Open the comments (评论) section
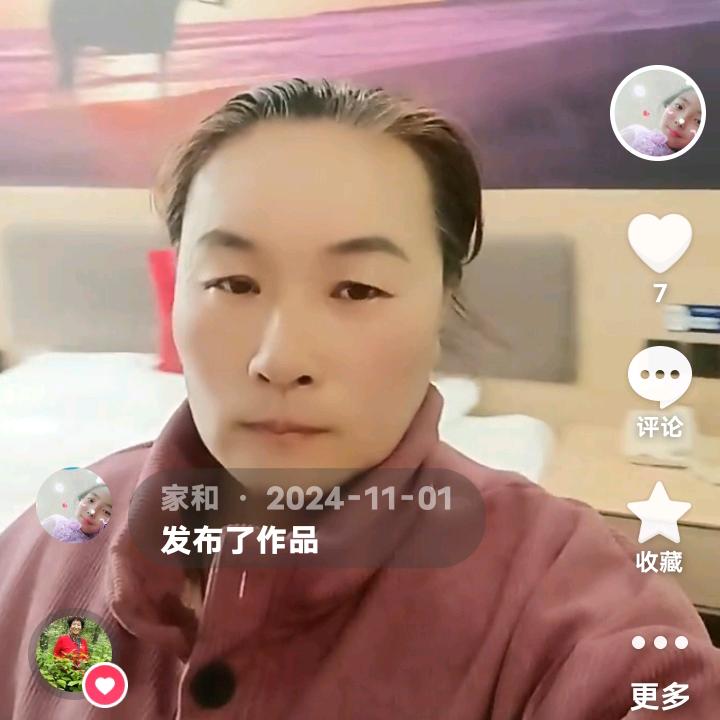Screen dimensions: 720x720 (x=659, y=378)
